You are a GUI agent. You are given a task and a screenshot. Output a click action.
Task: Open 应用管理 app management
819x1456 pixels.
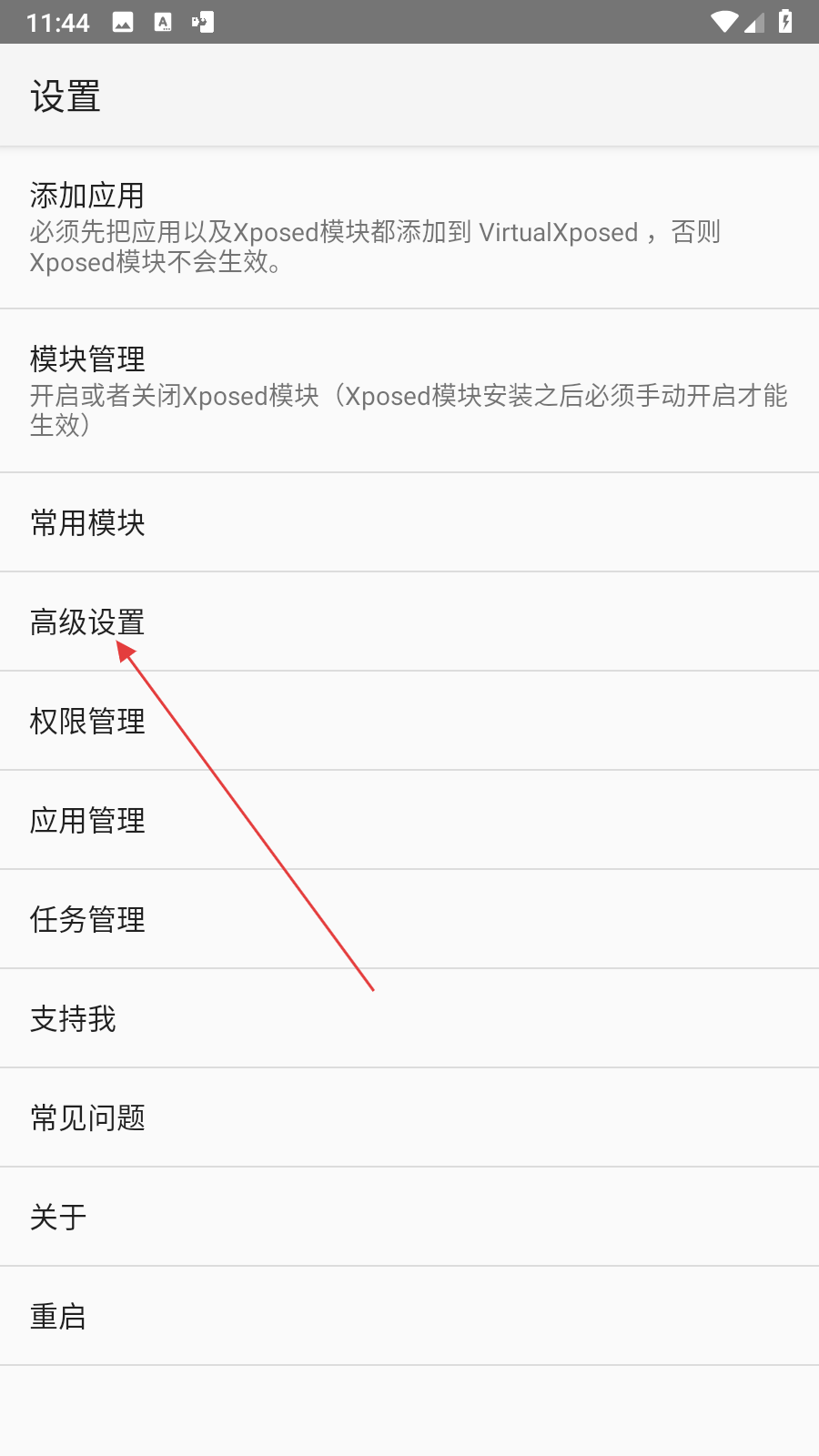409,820
